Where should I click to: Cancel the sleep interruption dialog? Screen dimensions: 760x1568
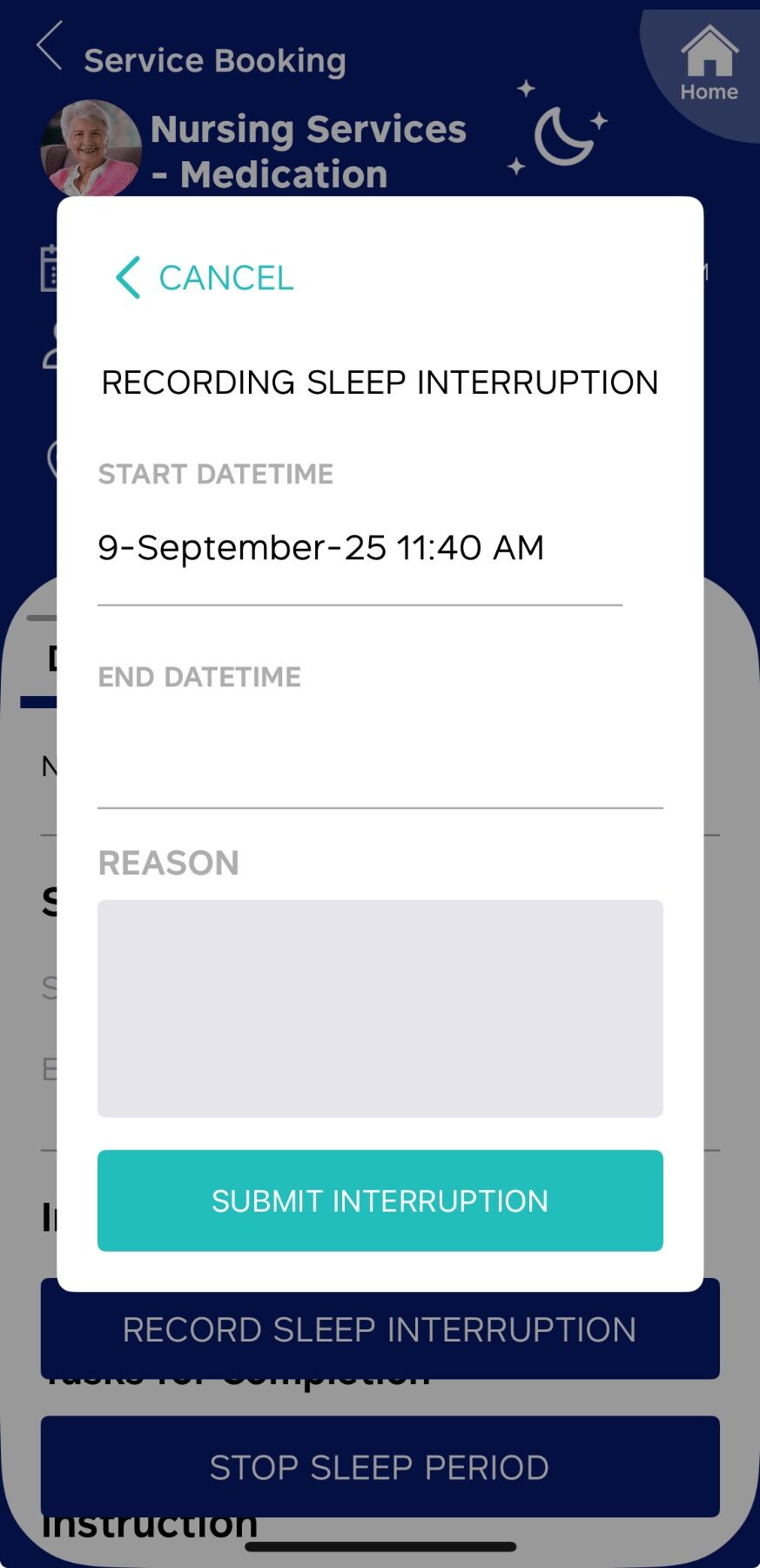point(205,278)
